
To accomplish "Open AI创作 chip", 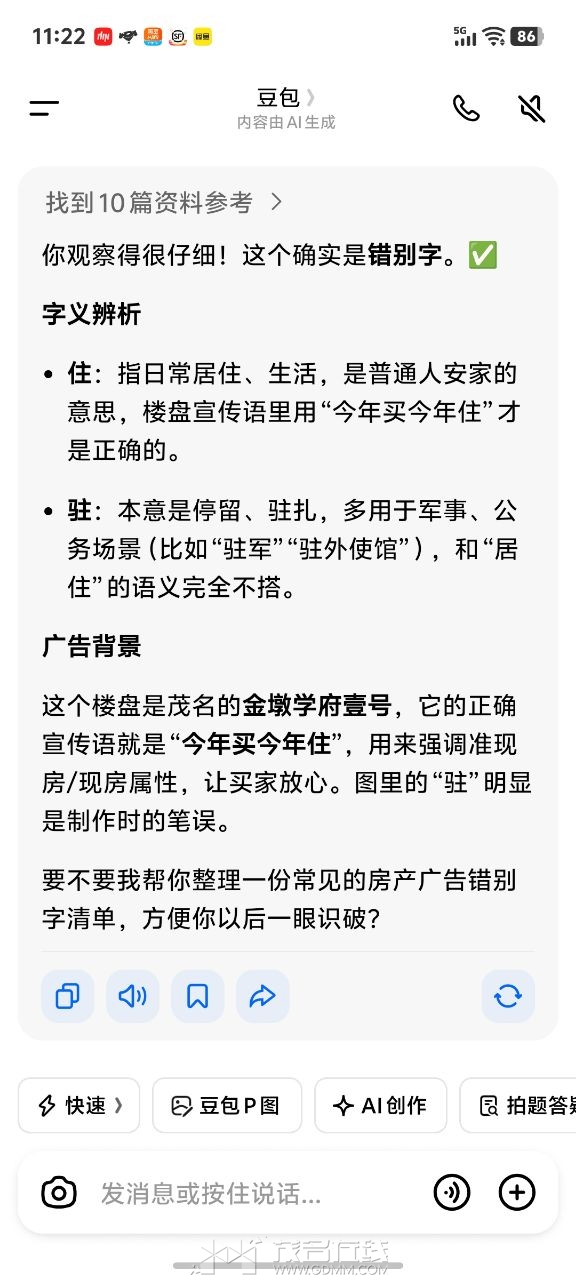I will (x=380, y=1105).
